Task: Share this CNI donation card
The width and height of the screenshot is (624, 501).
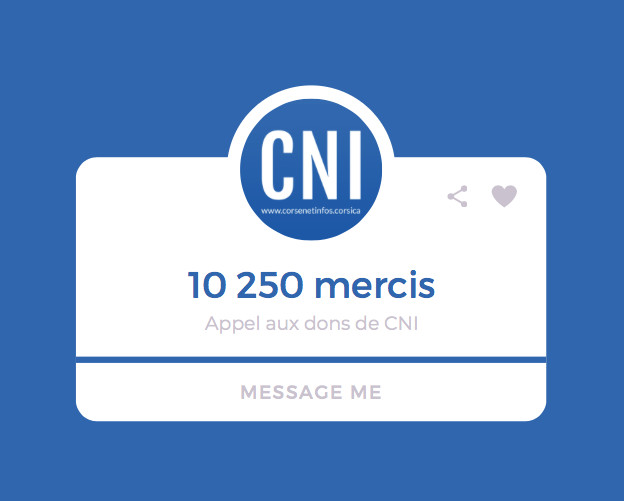Action: point(457,197)
